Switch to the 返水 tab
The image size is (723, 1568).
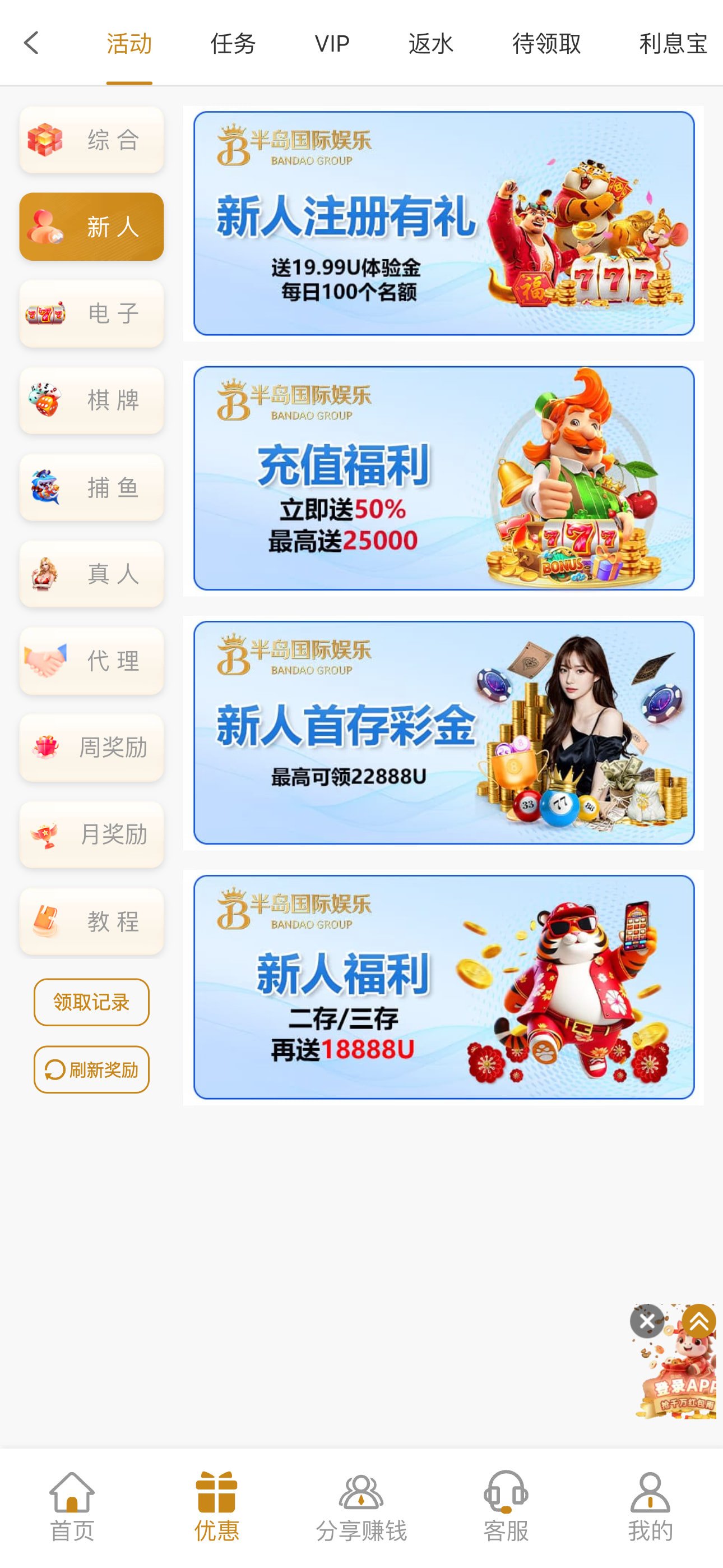point(430,43)
